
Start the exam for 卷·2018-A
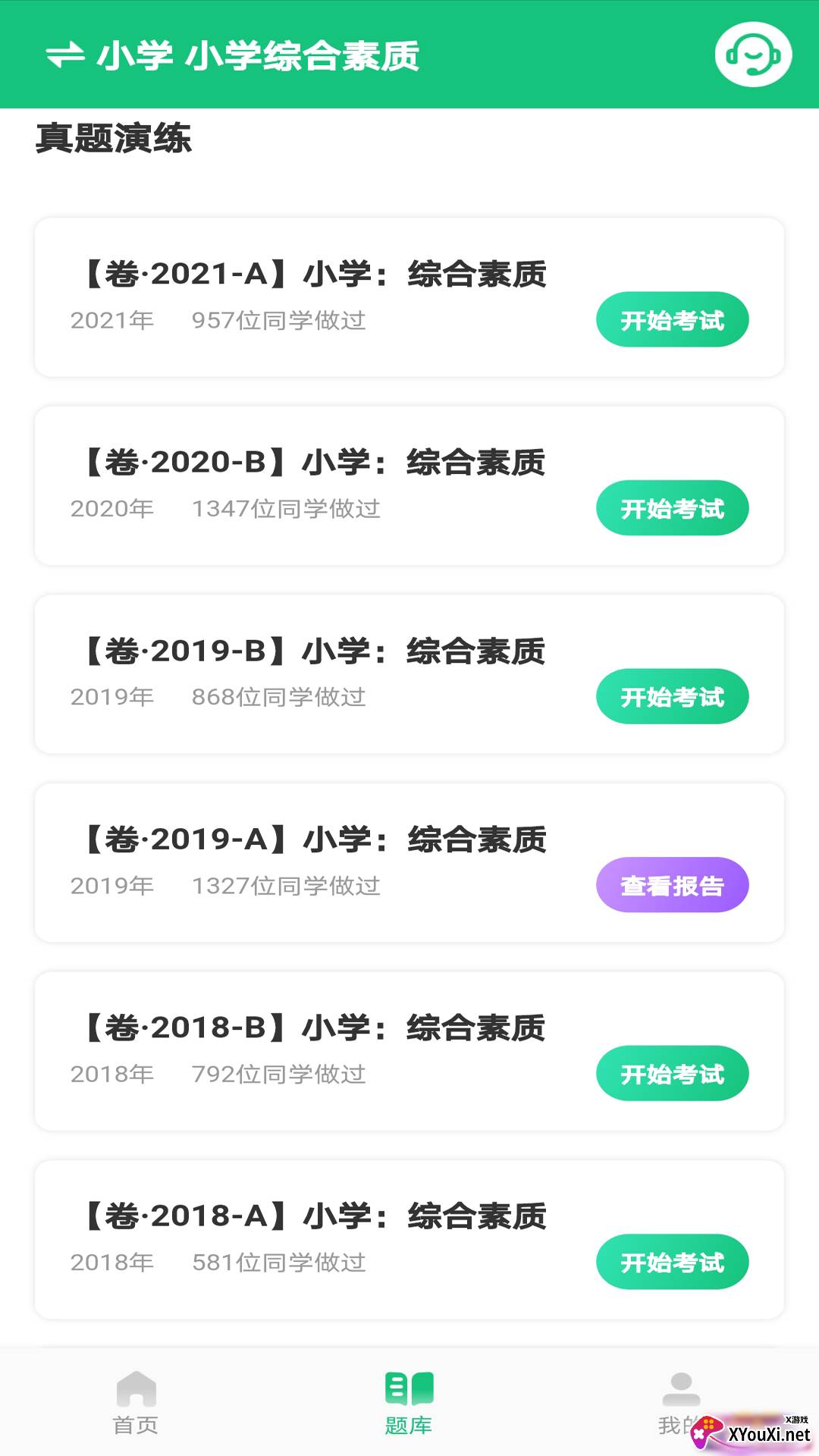[672, 1262]
